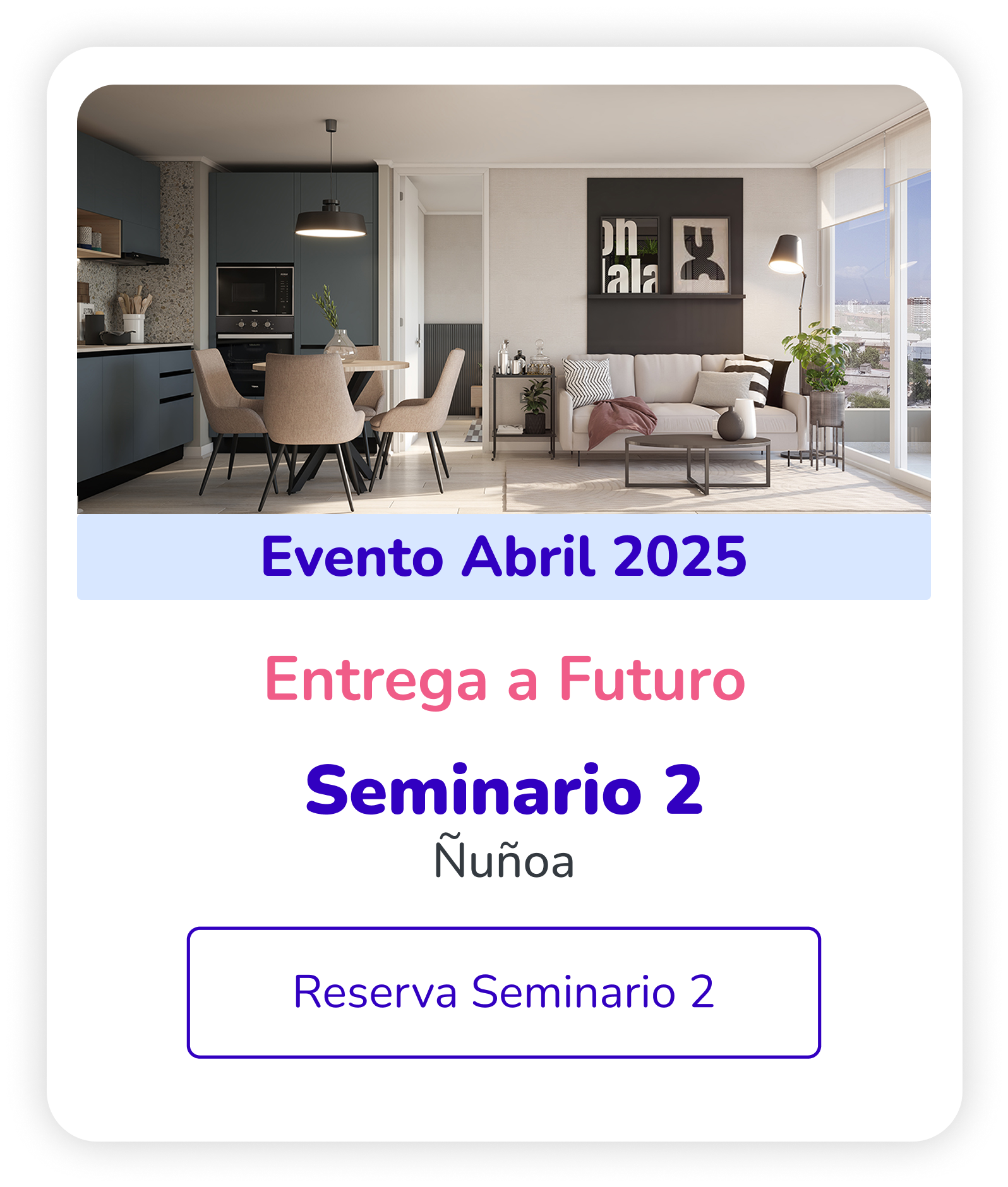Open the Seminario 2 apartment photo
Screen dimensions: 1008x1187
pos(503,299)
